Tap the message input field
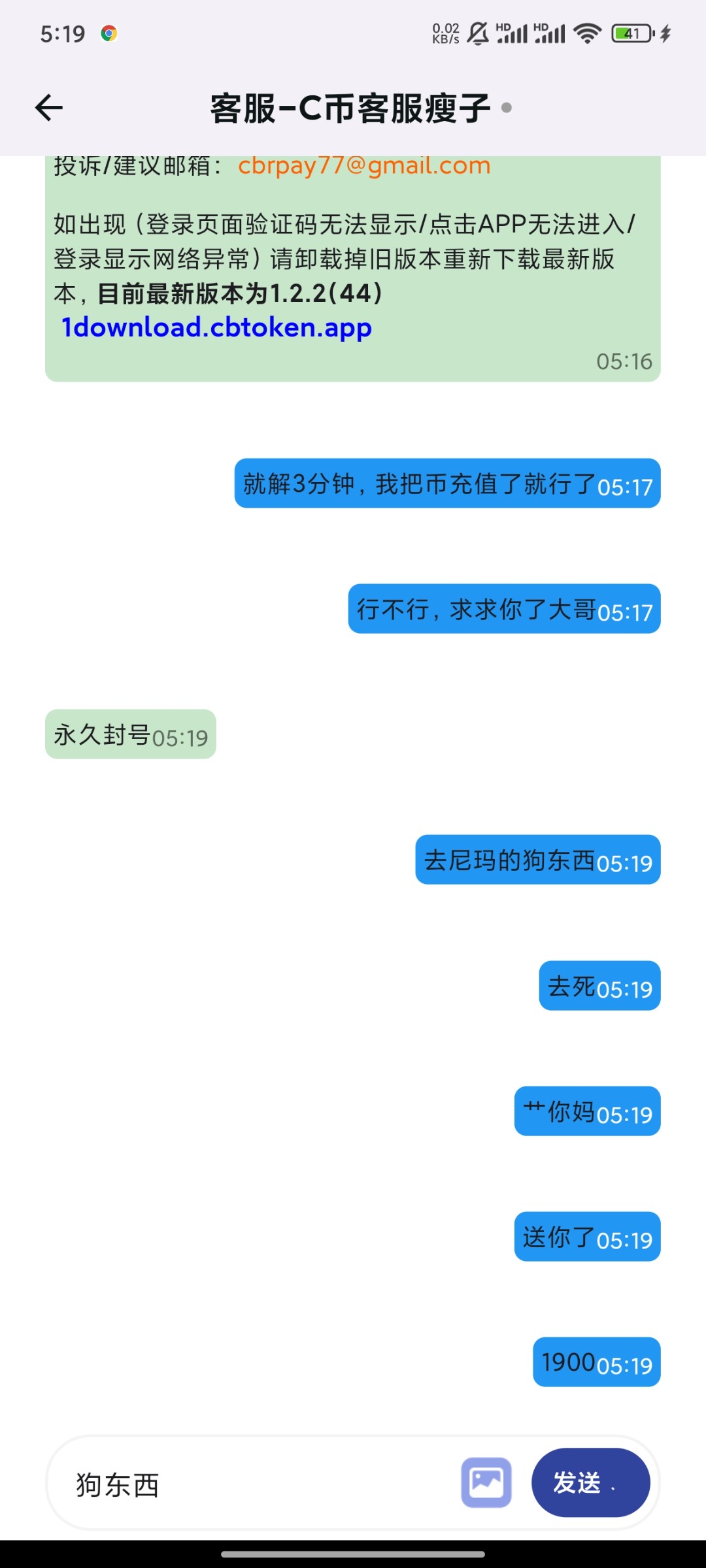Viewport: 706px width, 1568px height. pyautogui.click(x=261, y=1484)
